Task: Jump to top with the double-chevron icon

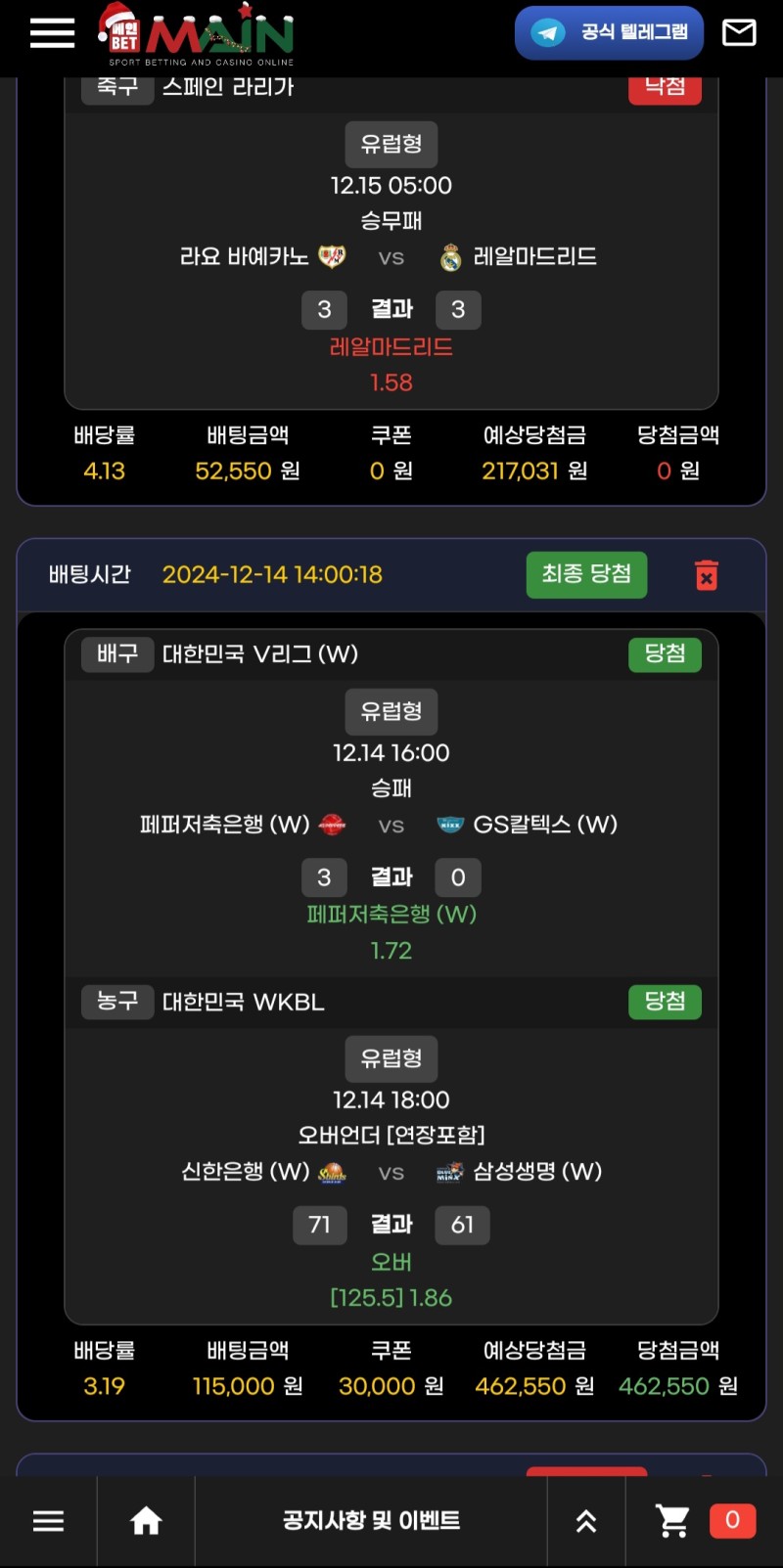Action: pos(585,1521)
